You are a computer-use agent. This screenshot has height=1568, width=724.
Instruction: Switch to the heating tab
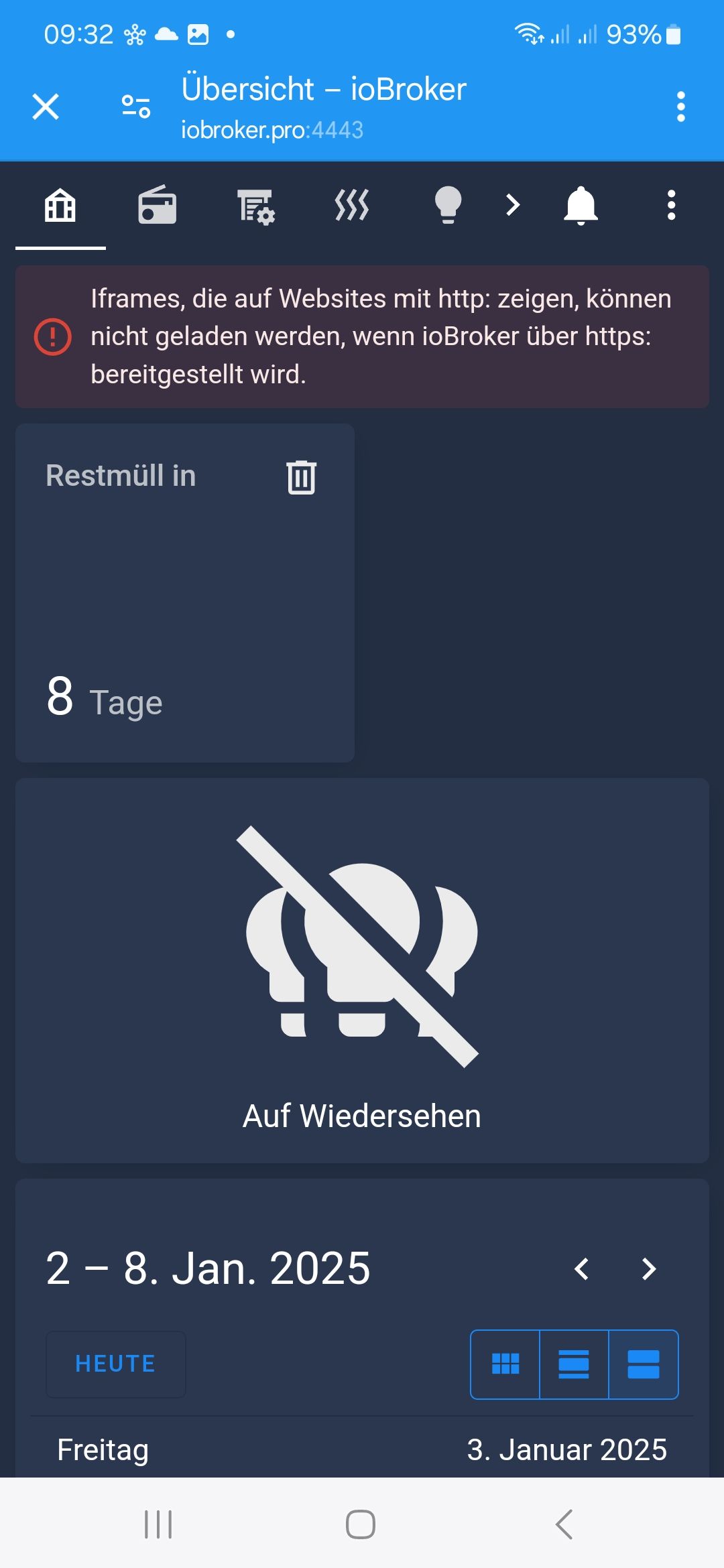352,205
